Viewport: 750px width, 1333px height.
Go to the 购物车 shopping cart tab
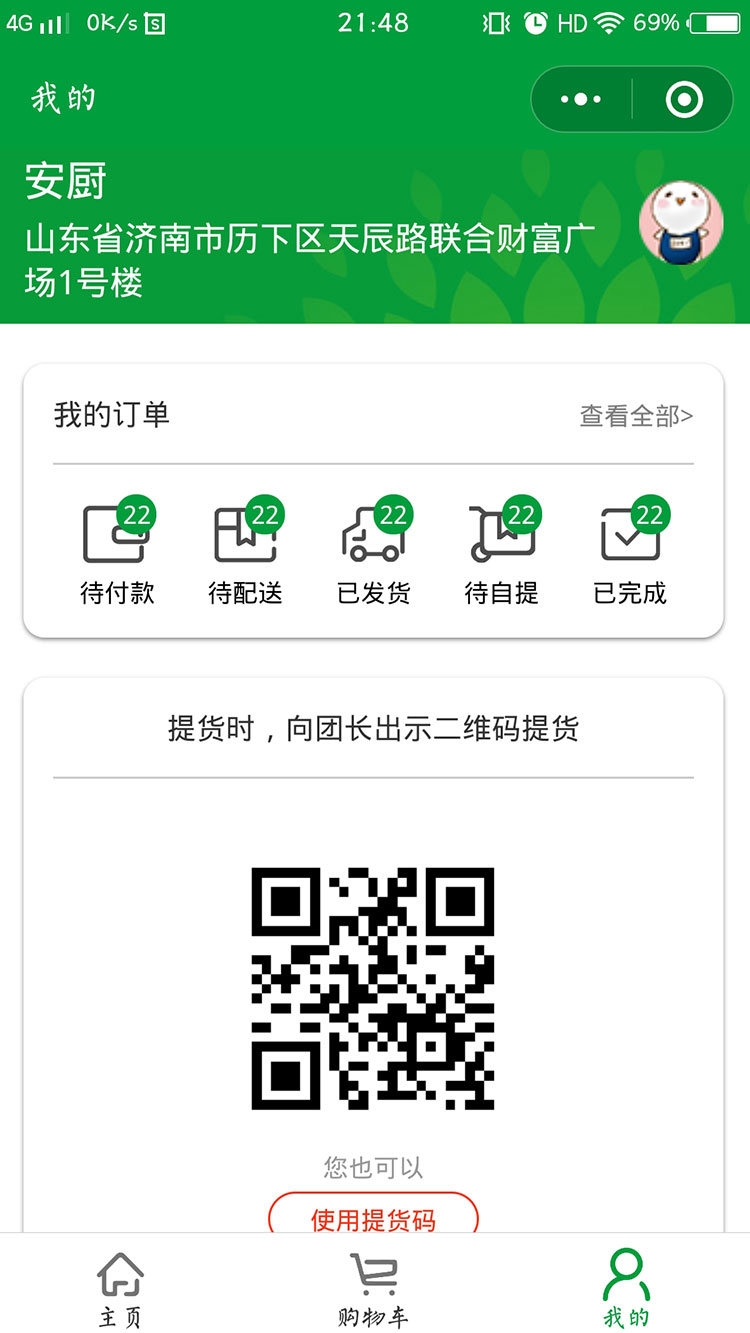click(373, 1288)
